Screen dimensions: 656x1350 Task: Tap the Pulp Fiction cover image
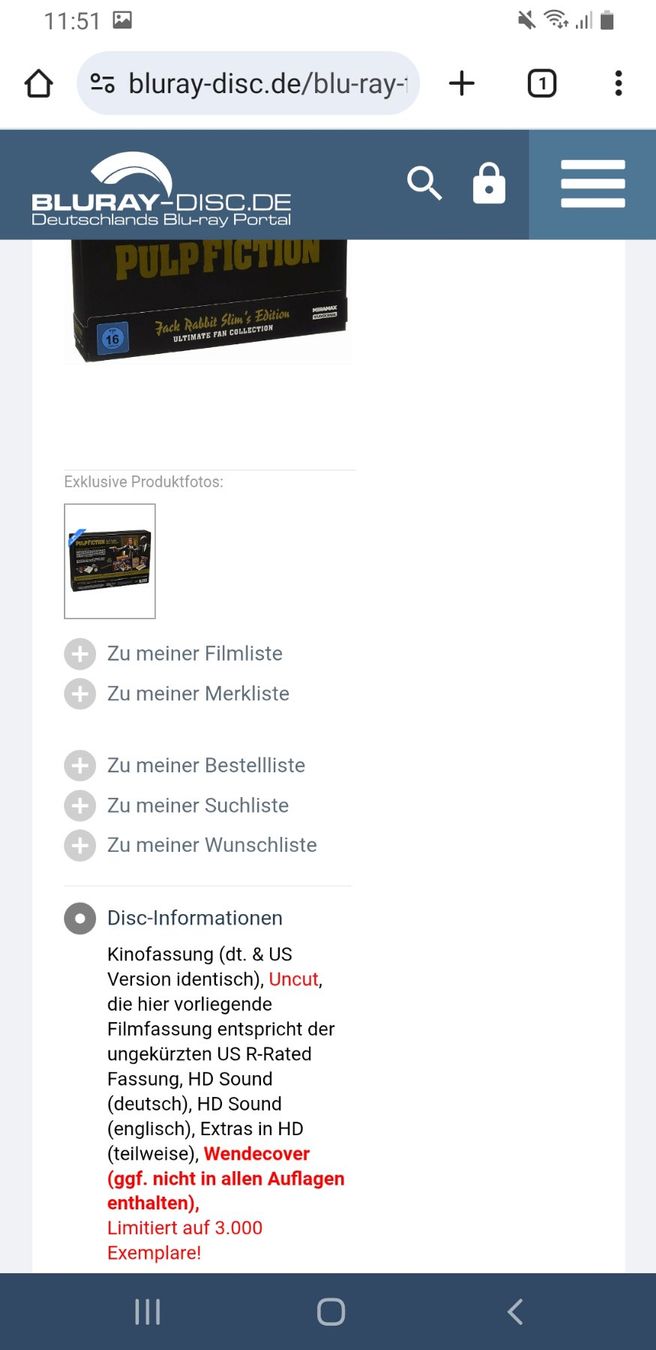pyautogui.click(x=209, y=300)
